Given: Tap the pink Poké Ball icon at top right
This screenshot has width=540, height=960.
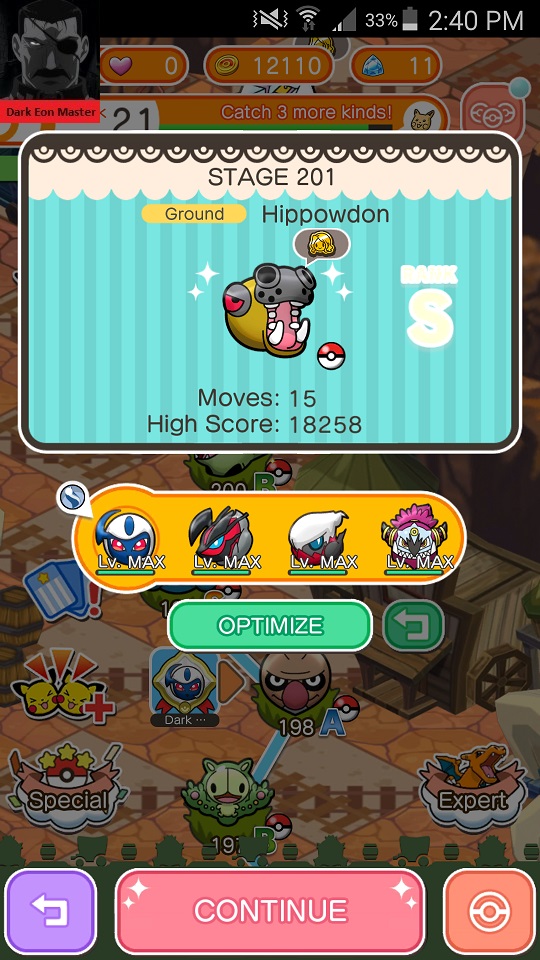Looking at the screenshot, I should (x=493, y=111).
